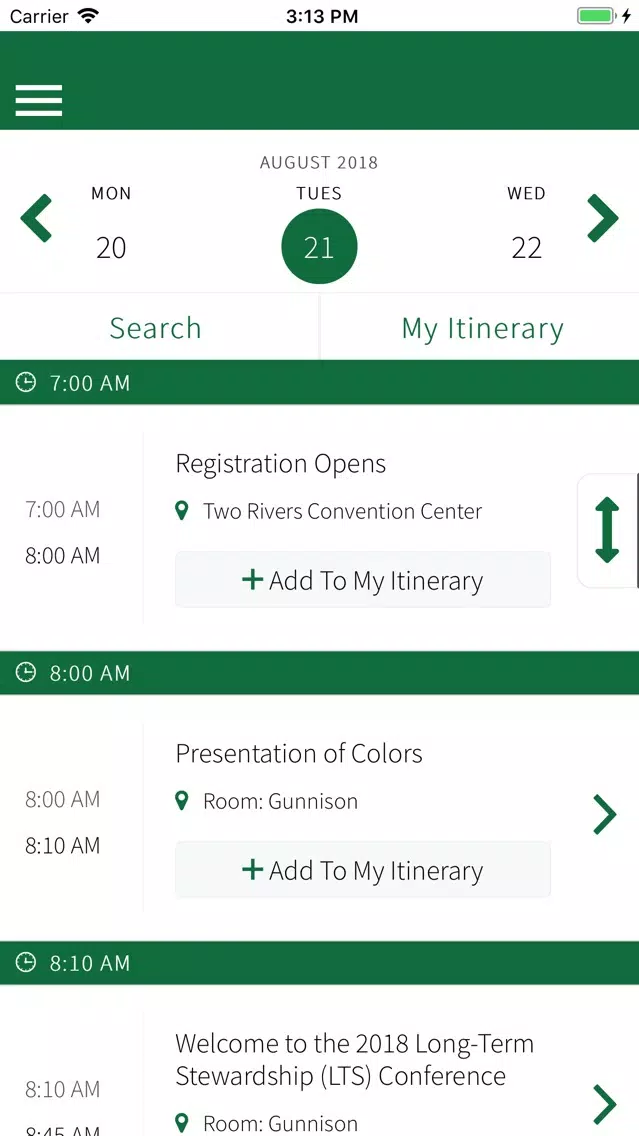This screenshot has height=1136, width=639.
Task: Switch to My Itinerary
Action: (x=482, y=328)
